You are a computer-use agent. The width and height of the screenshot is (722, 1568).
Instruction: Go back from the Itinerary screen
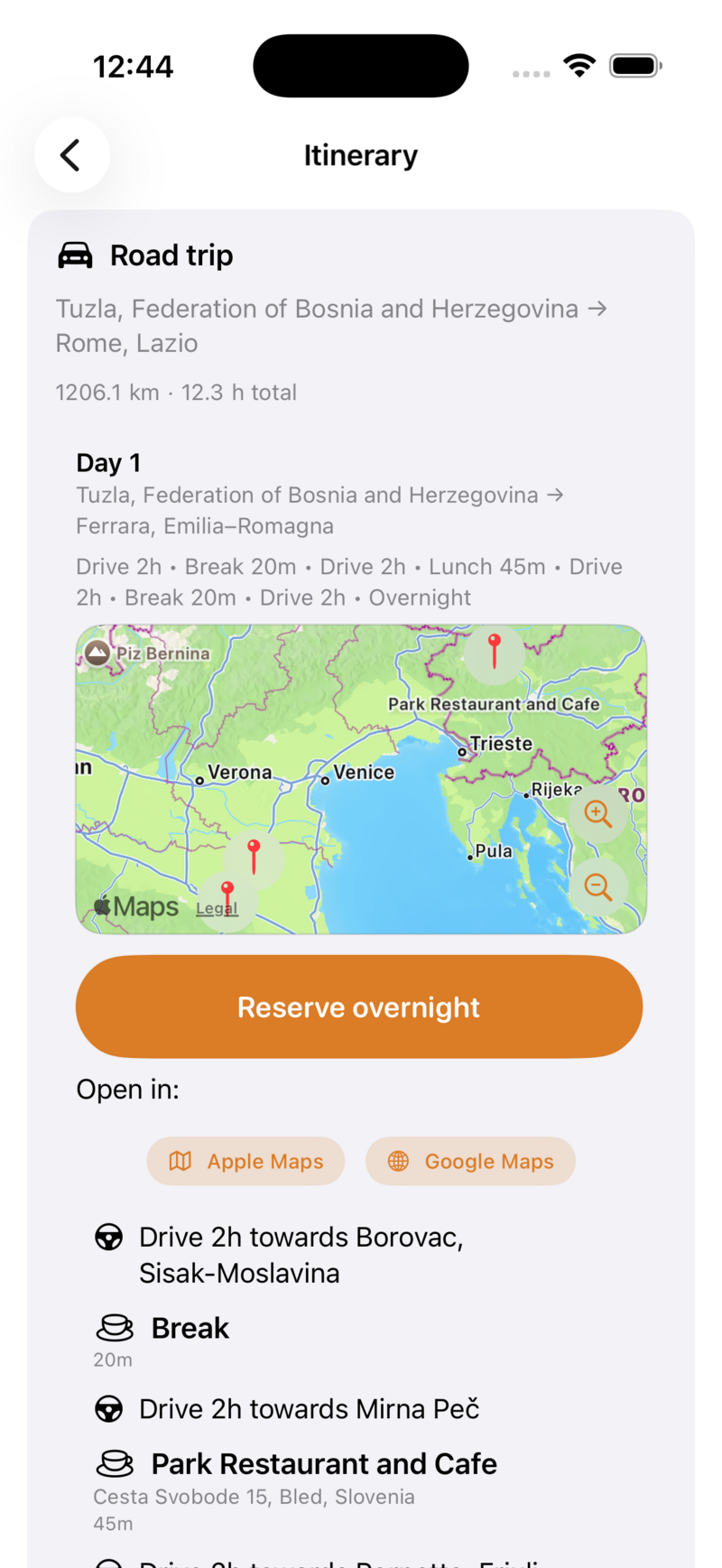pos(71,155)
